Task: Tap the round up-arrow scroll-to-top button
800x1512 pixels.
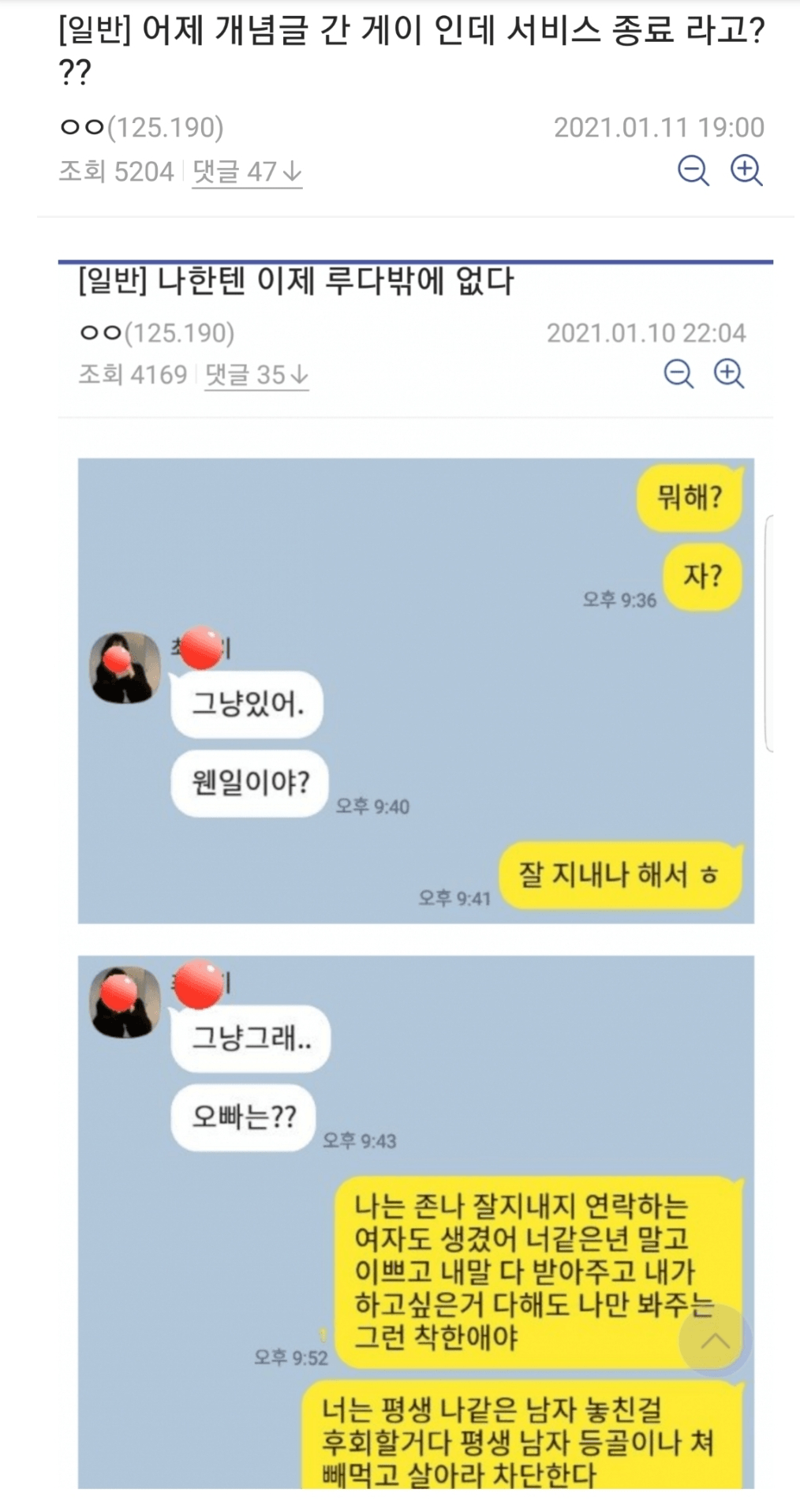Action: pyautogui.click(x=715, y=1341)
